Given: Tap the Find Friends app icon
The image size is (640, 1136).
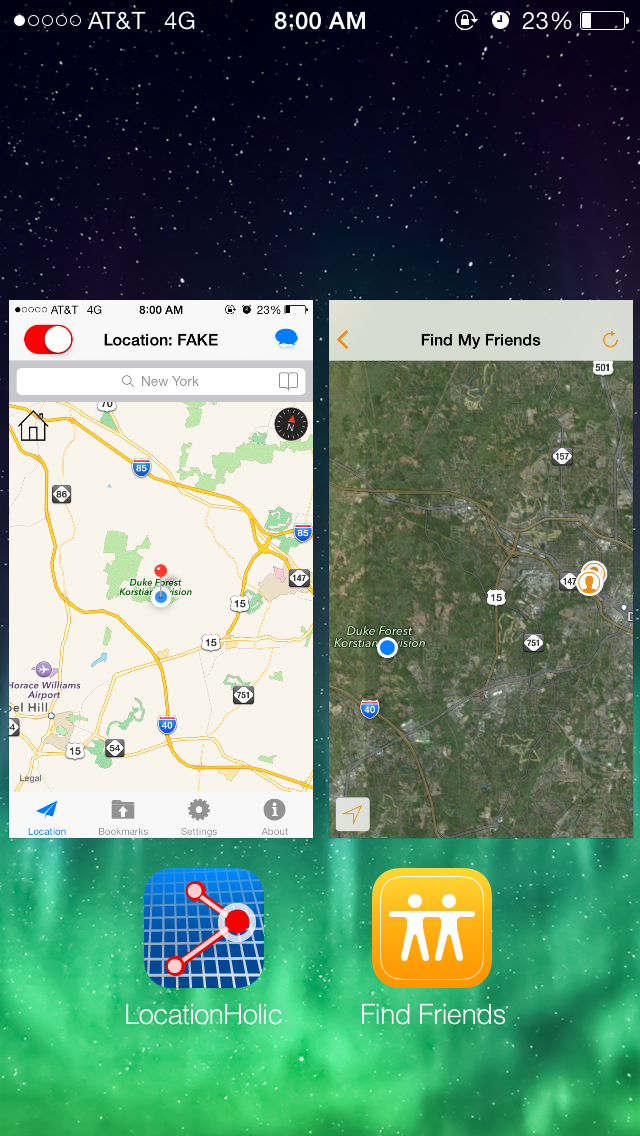Looking at the screenshot, I should 432,927.
